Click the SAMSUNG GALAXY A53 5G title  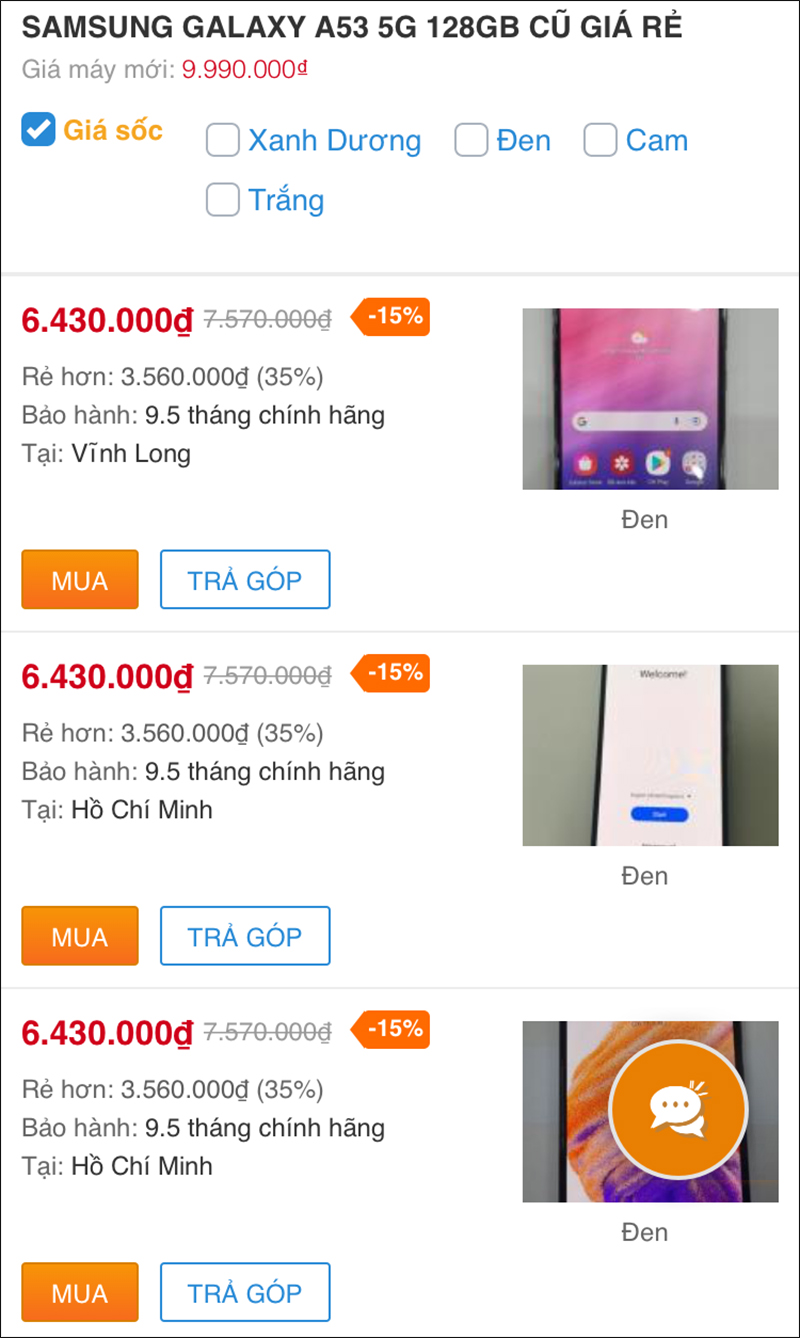354,27
